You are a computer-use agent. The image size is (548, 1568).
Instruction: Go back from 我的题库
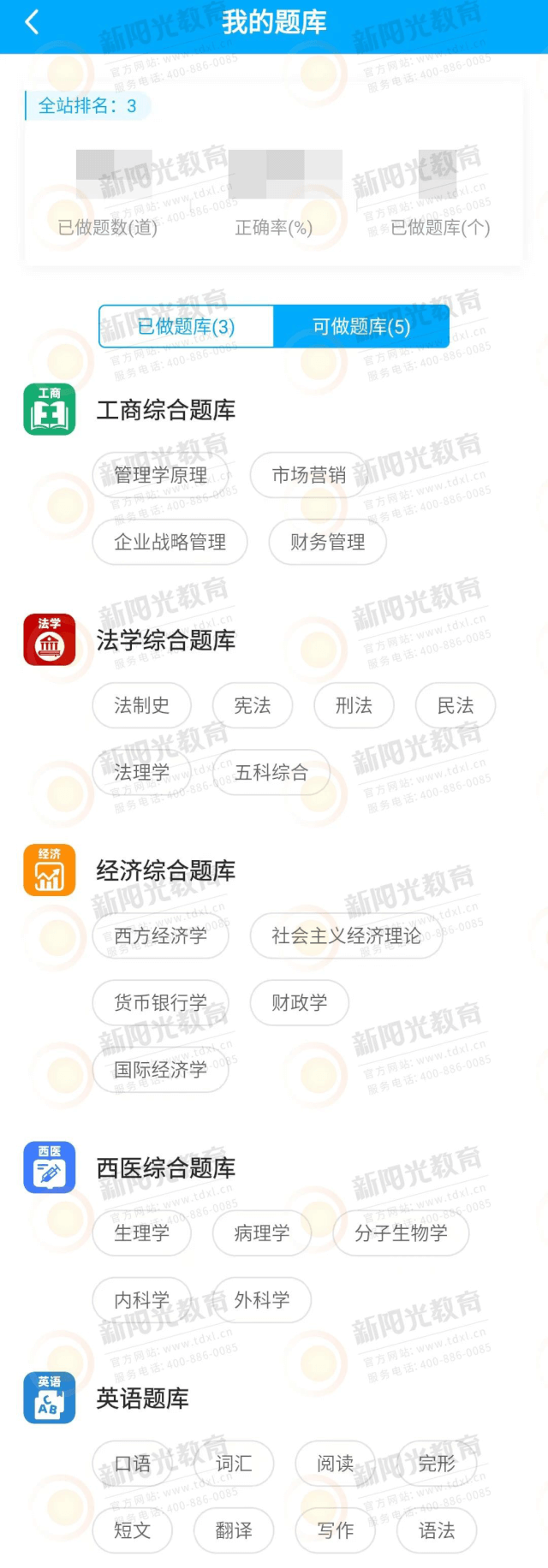tap(33, 22)
